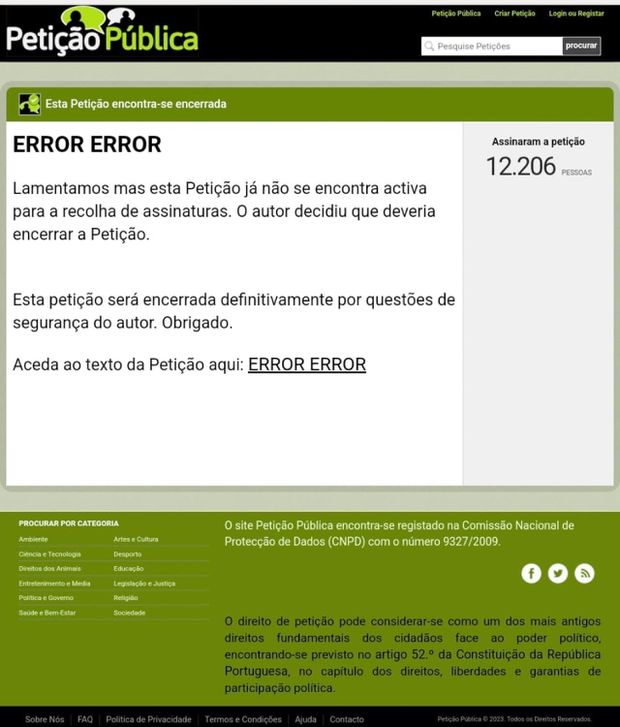Open the Ciência e Tecnologia category

[x=50, y=554]
